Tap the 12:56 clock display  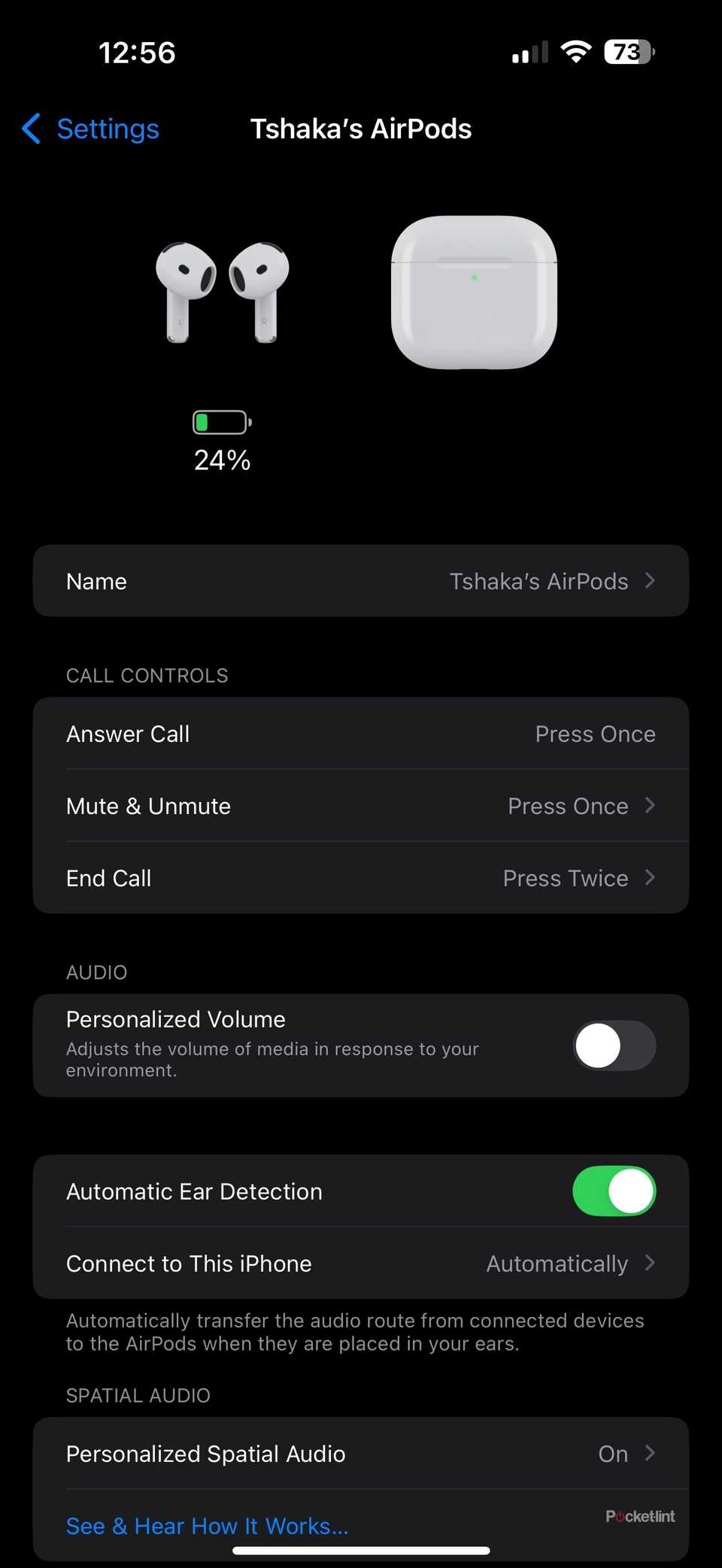pos(138,51)
